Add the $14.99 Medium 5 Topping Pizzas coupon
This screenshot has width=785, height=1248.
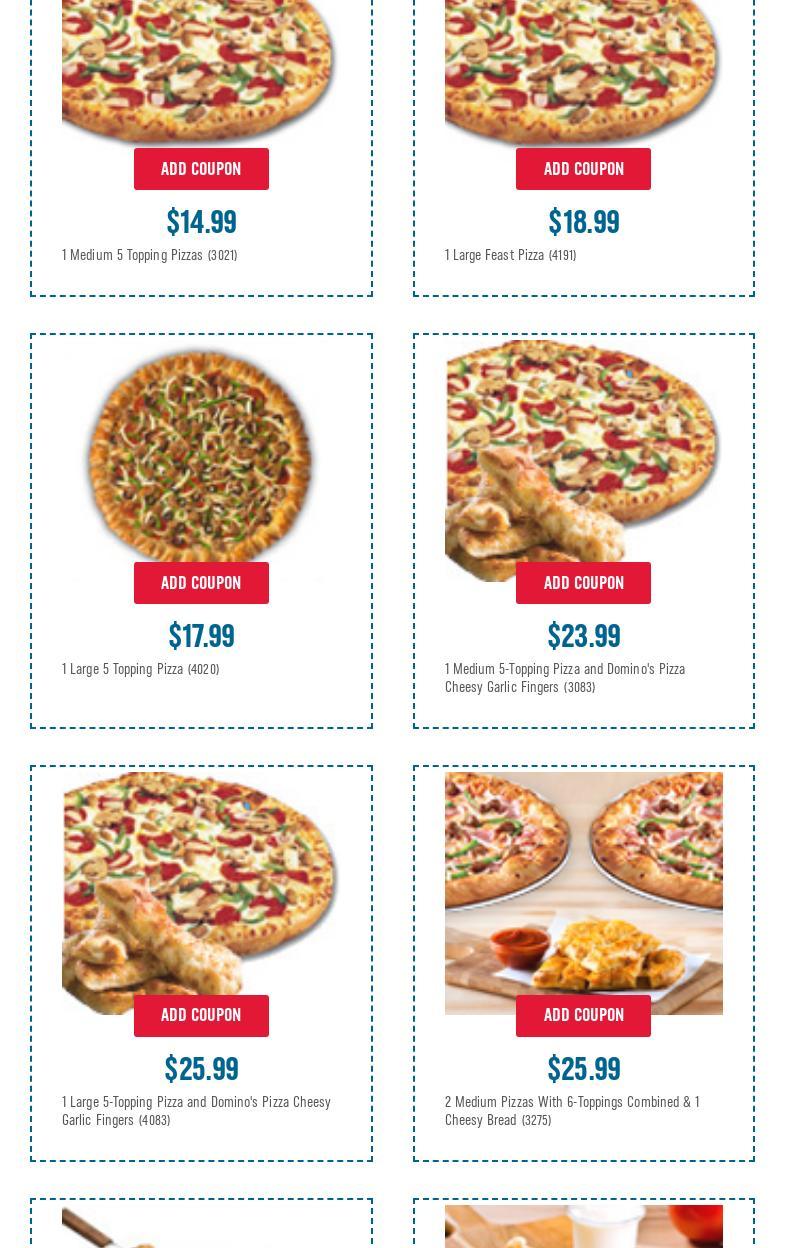pyautogui.click(x=201, y=169)
